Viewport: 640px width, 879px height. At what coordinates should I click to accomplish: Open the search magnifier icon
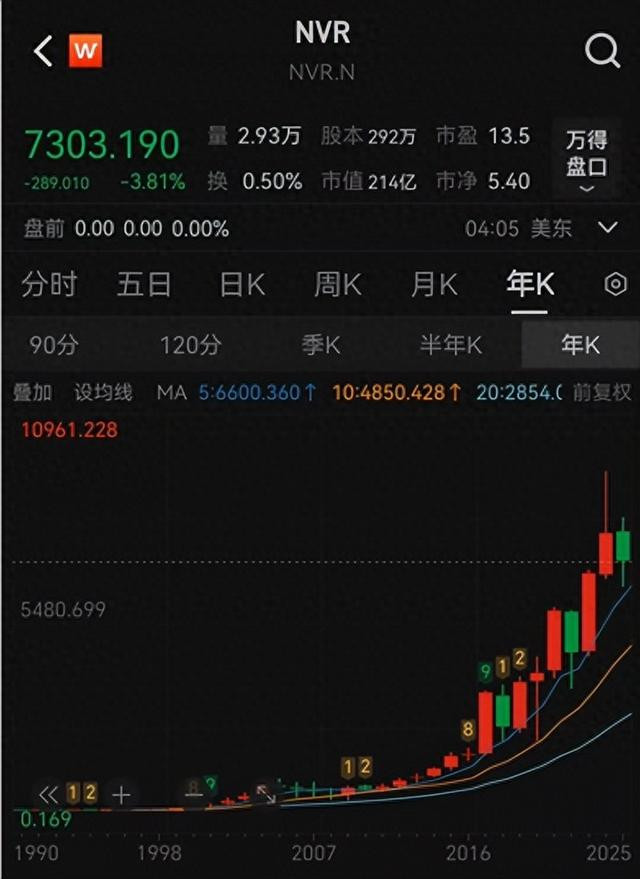tap(602, 51)
